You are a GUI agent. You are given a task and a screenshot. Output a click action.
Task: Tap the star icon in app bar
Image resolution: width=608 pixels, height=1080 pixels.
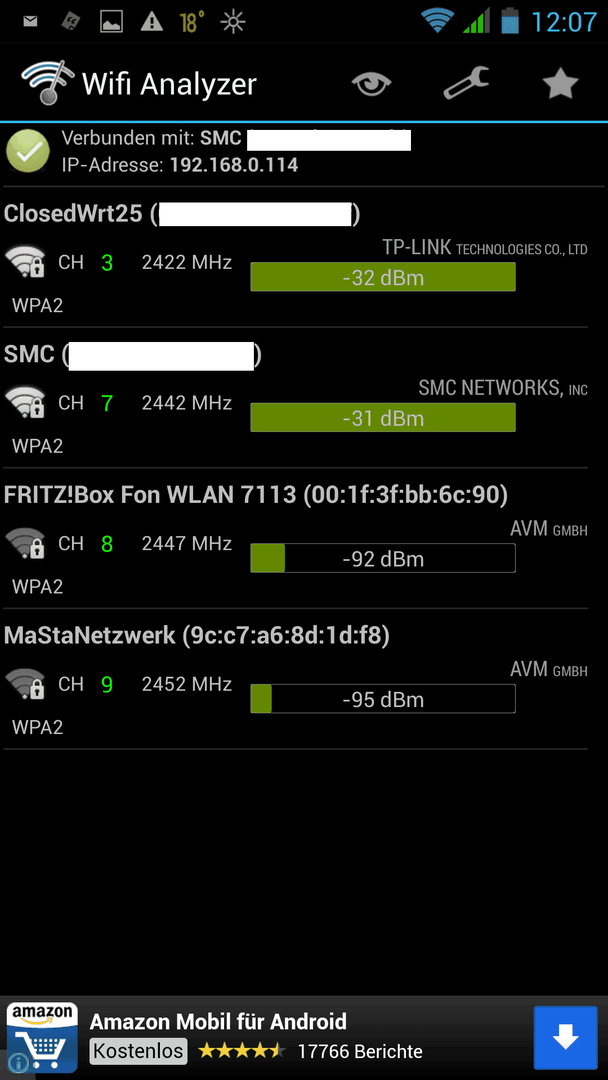560,84
